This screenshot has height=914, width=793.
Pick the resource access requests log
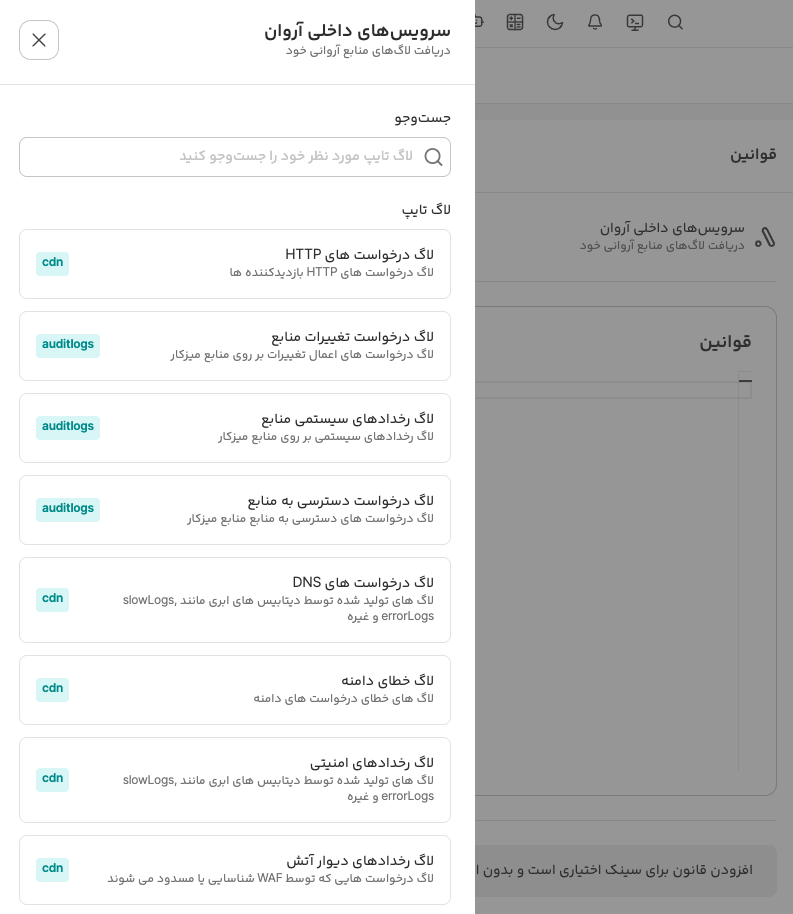(x=235, y=510)
